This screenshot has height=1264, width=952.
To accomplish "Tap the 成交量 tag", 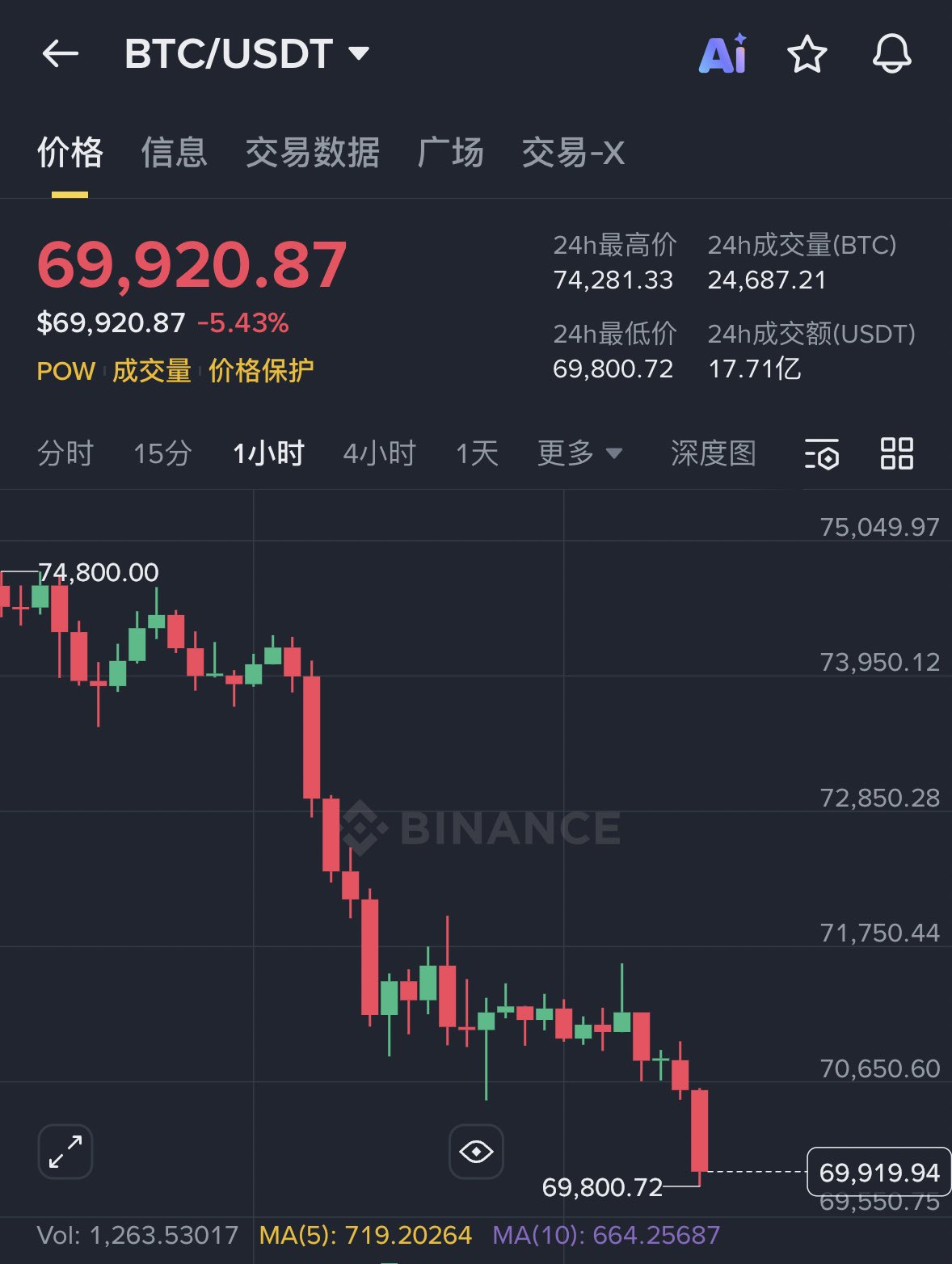I will (x=151, y=371).
